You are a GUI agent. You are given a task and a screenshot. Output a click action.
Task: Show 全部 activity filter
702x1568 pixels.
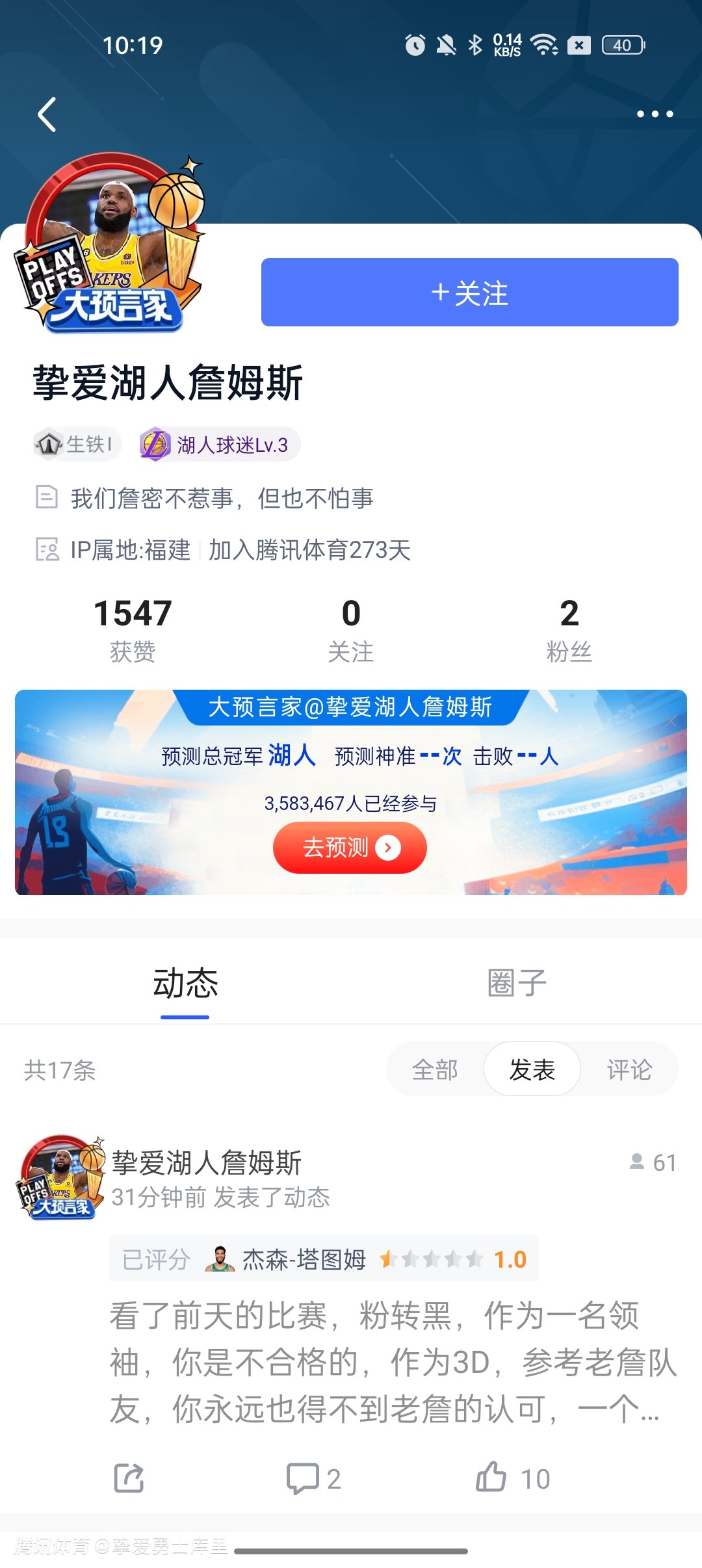[x=435, y=1069]
